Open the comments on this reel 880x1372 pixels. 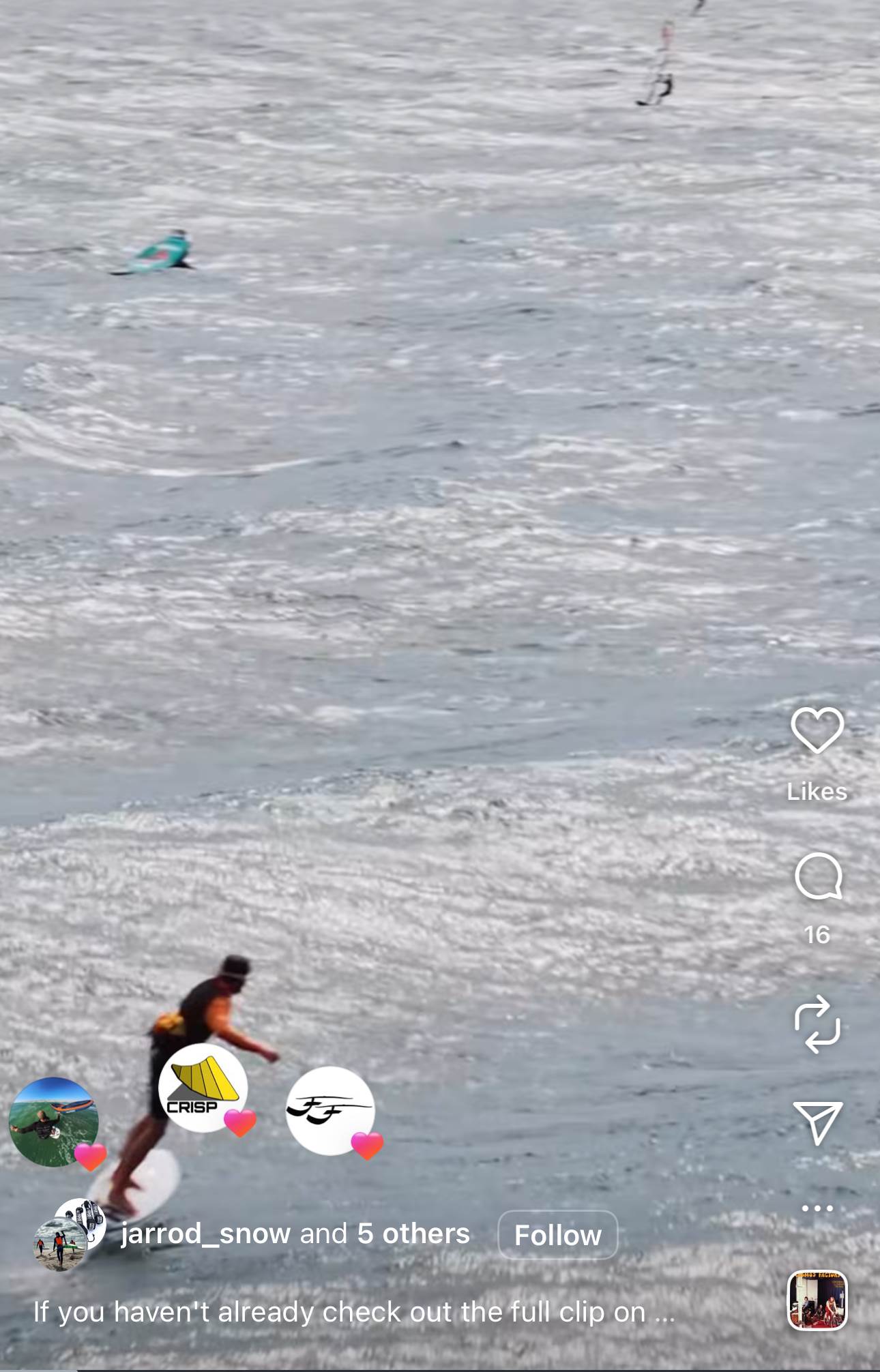coord(818,876)
